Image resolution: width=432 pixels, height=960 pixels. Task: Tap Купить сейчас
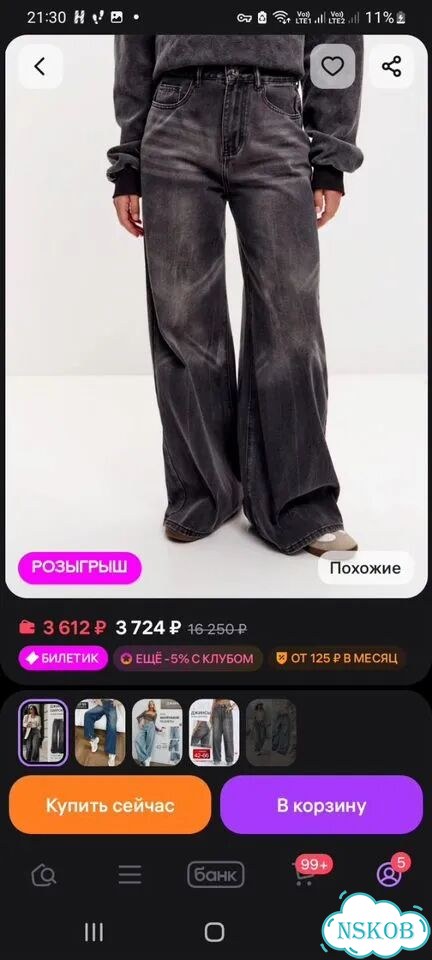point(110,805)
